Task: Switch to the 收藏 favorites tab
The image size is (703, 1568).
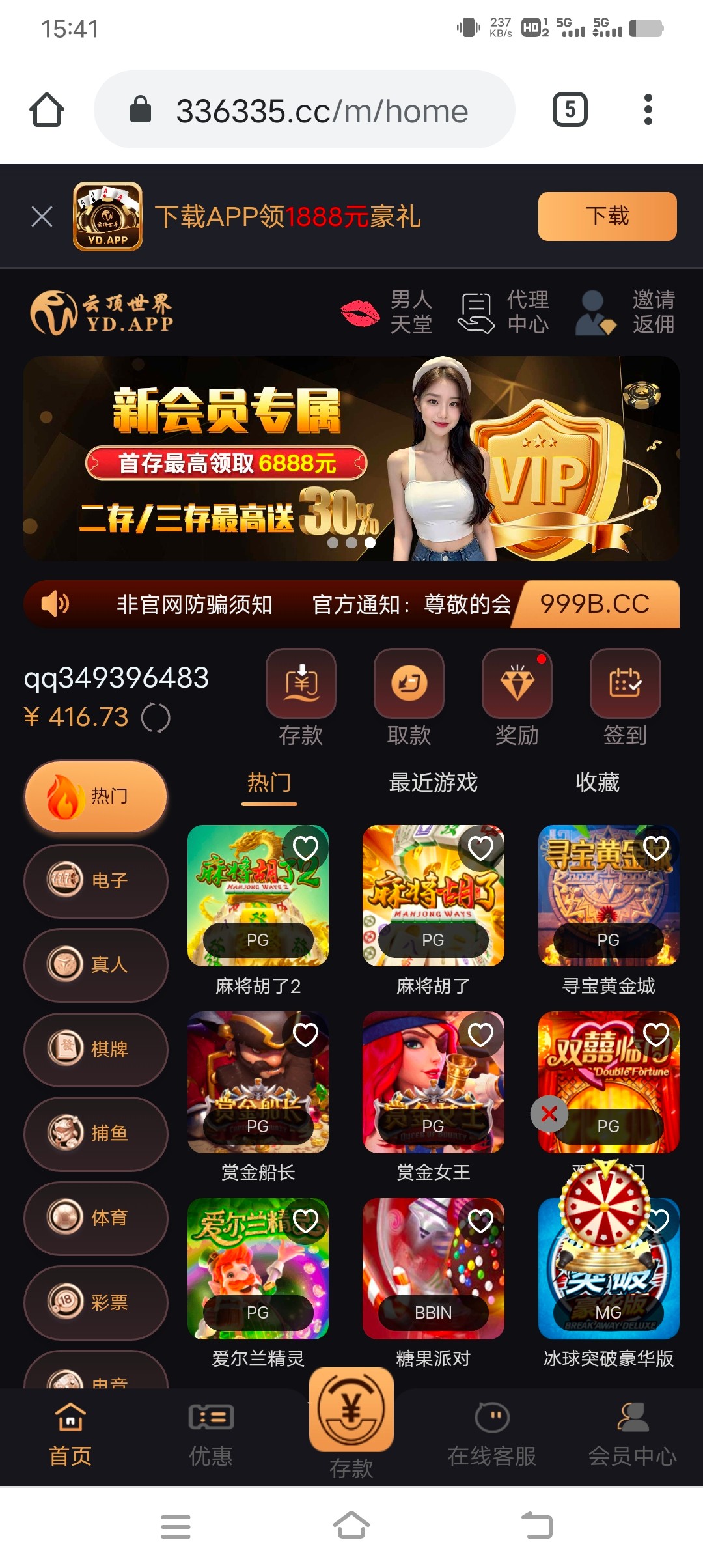Action: [597, 782]
